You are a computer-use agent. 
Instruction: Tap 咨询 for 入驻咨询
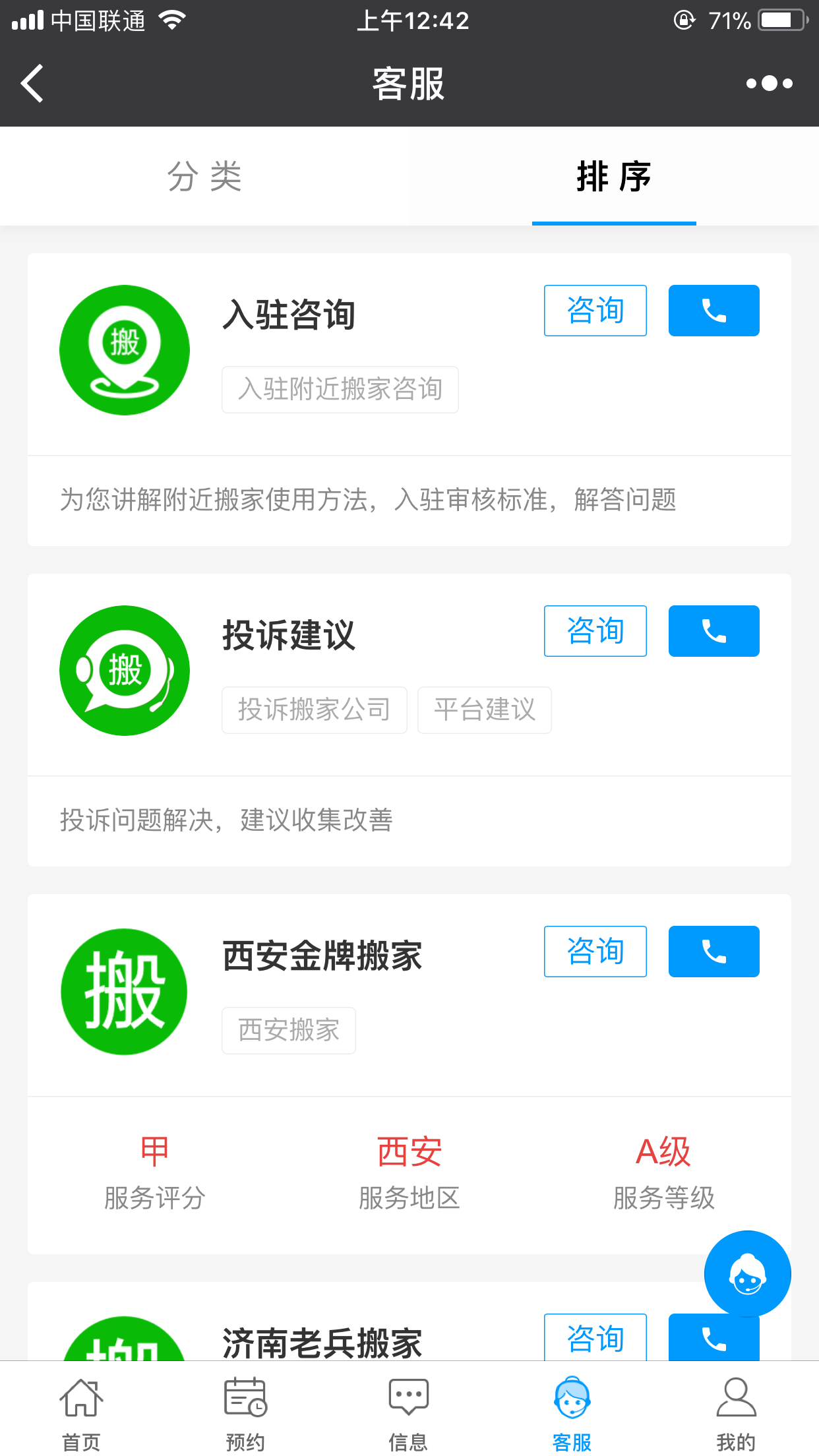595,311
